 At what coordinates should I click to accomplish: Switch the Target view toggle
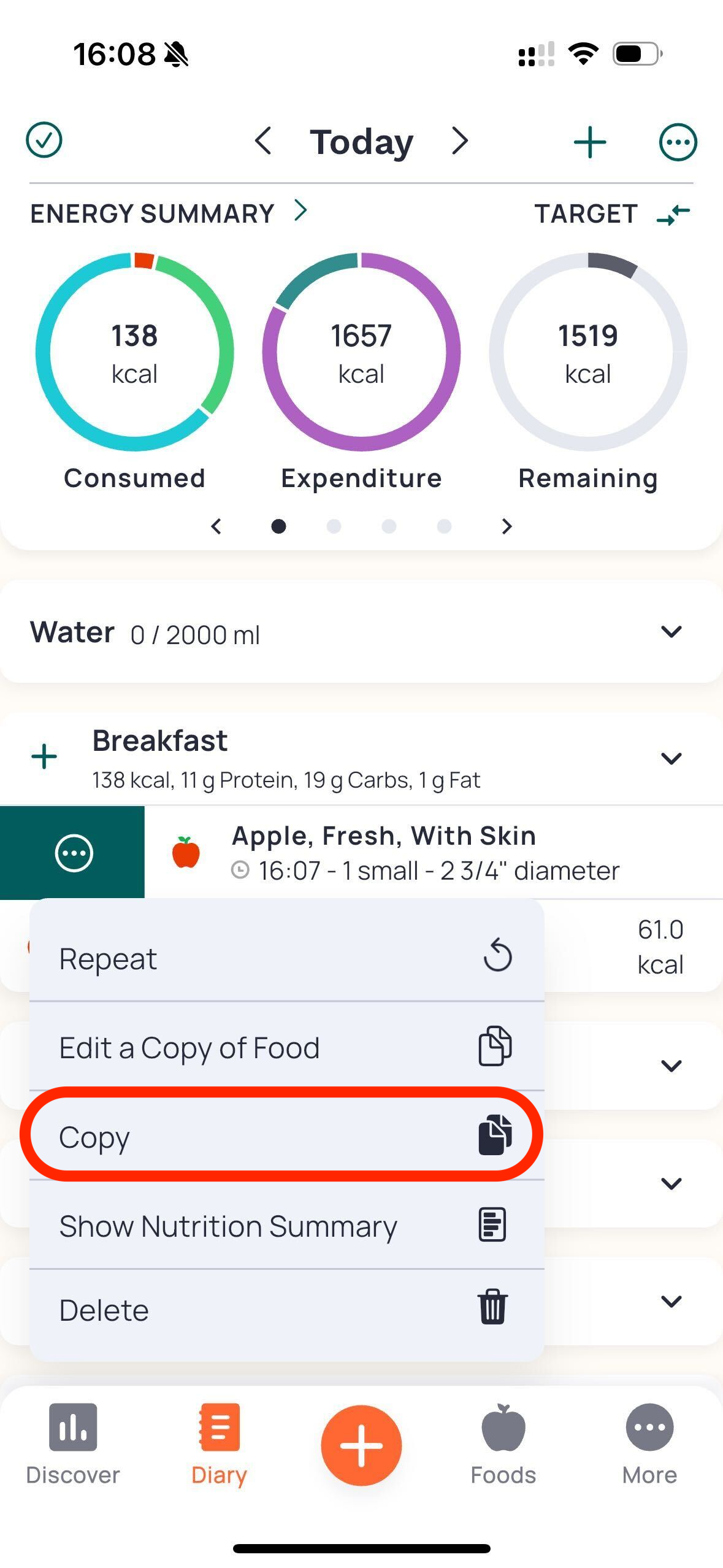(673, 214)
